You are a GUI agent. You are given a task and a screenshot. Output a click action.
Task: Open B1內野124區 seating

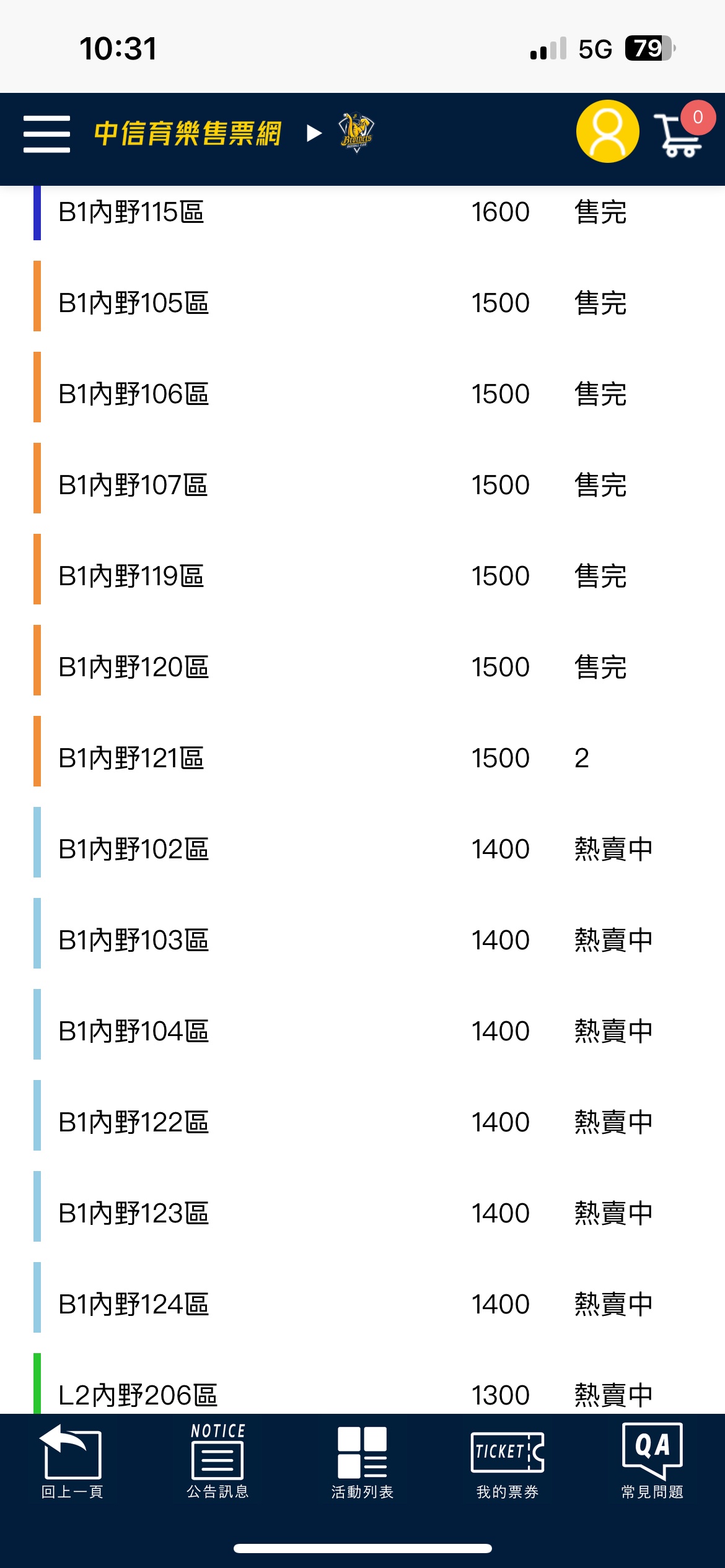pyautogui.click(x=362, y=1304)
